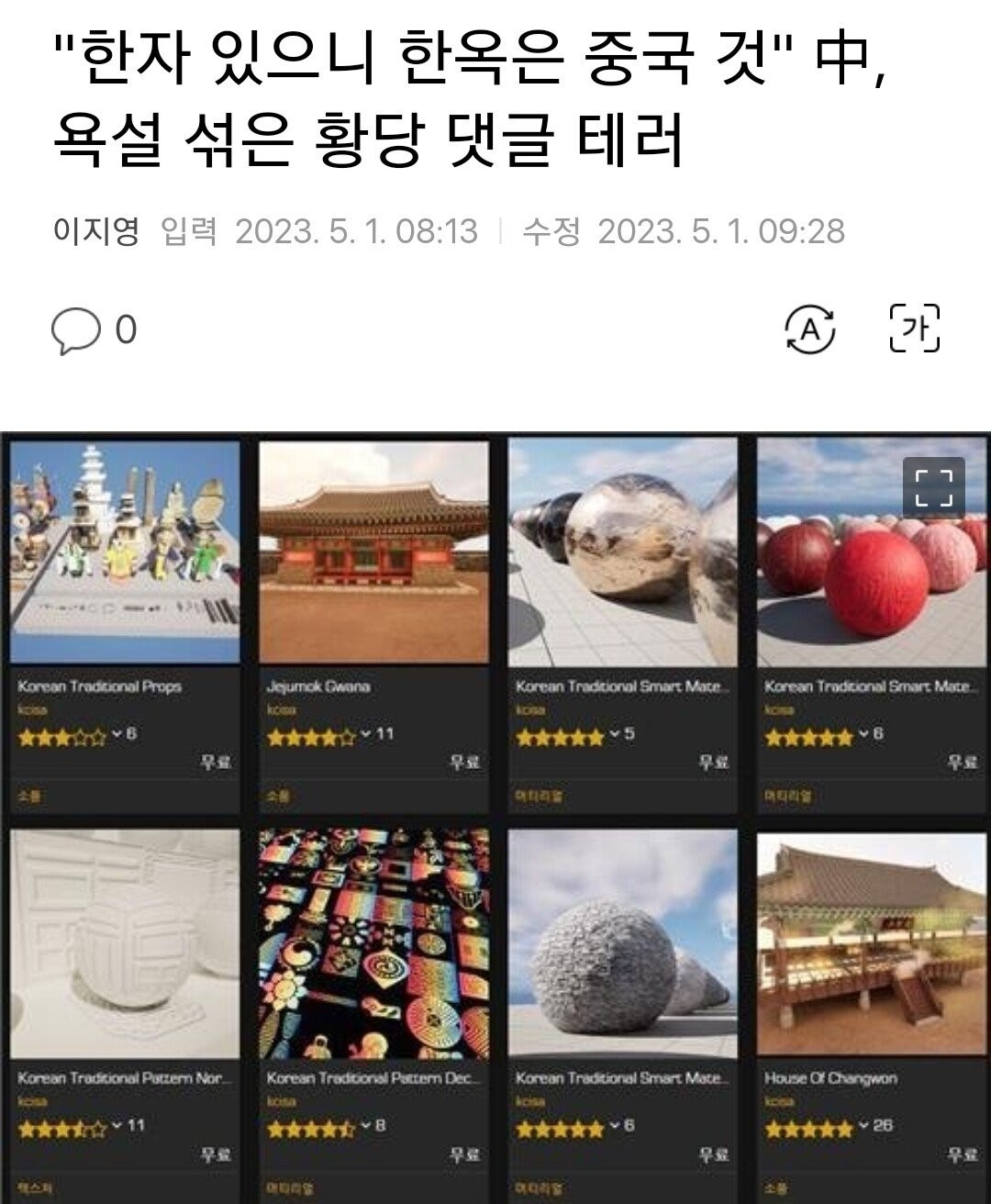Expand the article image to fullscreen

[933, 488]
